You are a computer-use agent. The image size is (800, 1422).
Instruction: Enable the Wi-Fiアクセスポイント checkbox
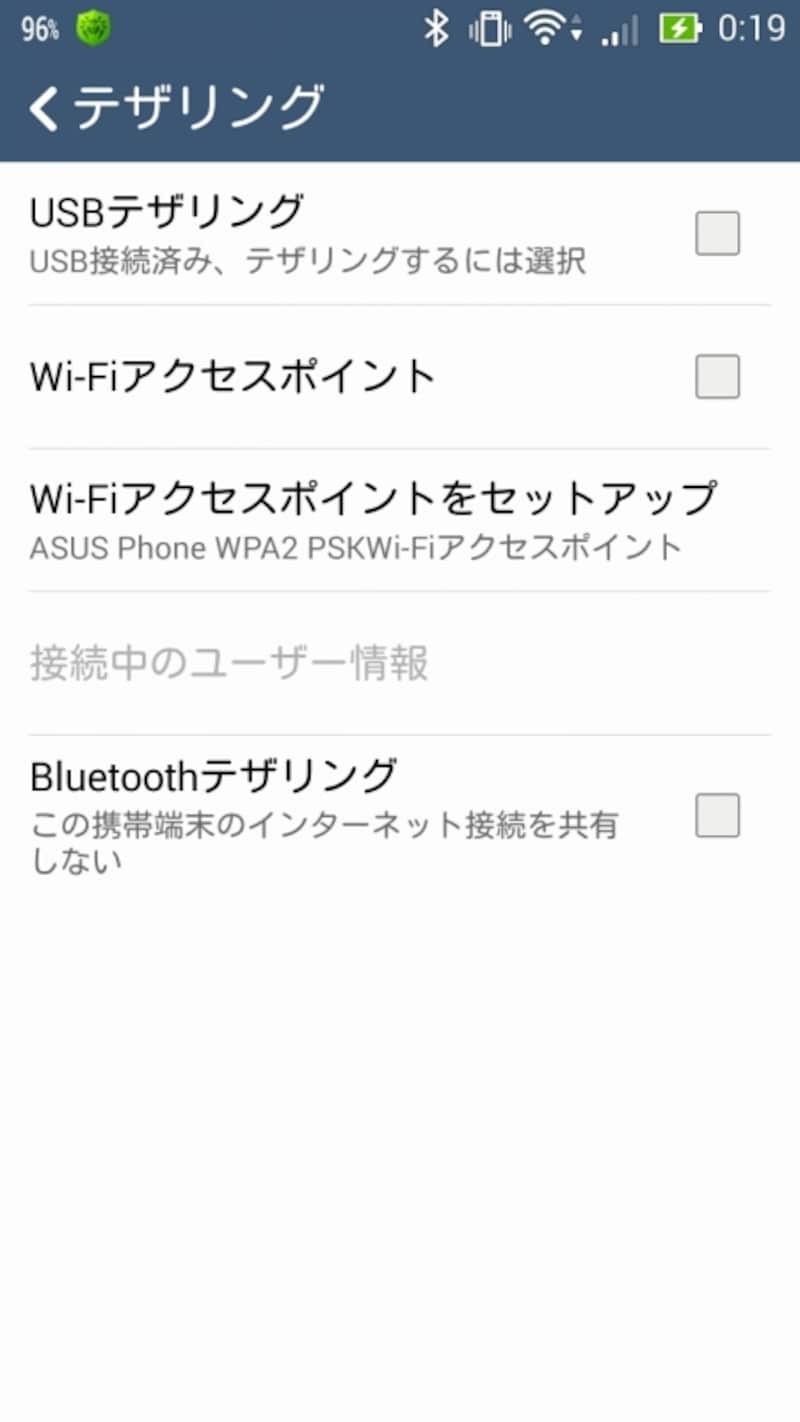716,377
